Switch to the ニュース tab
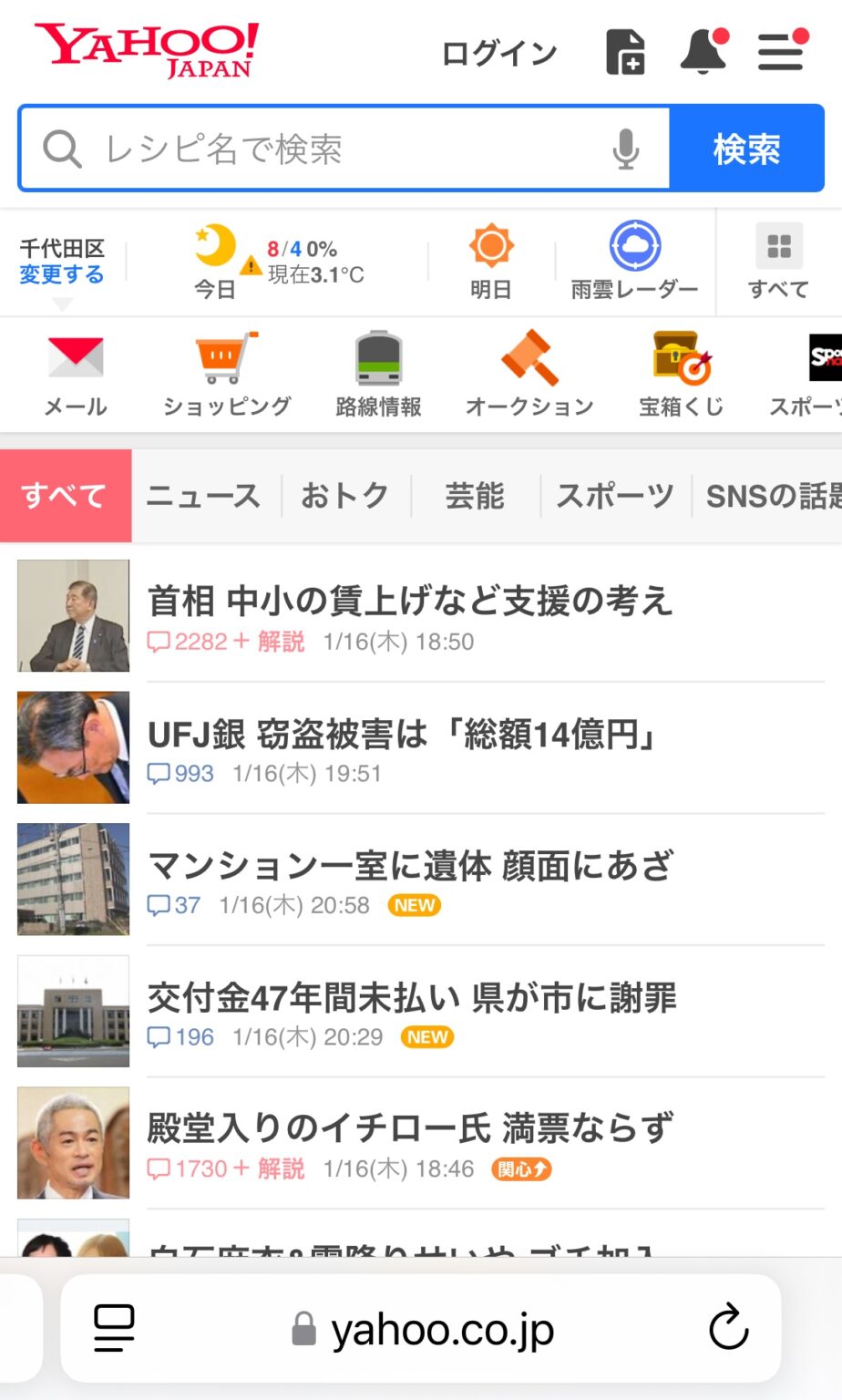 click(203, 496)
